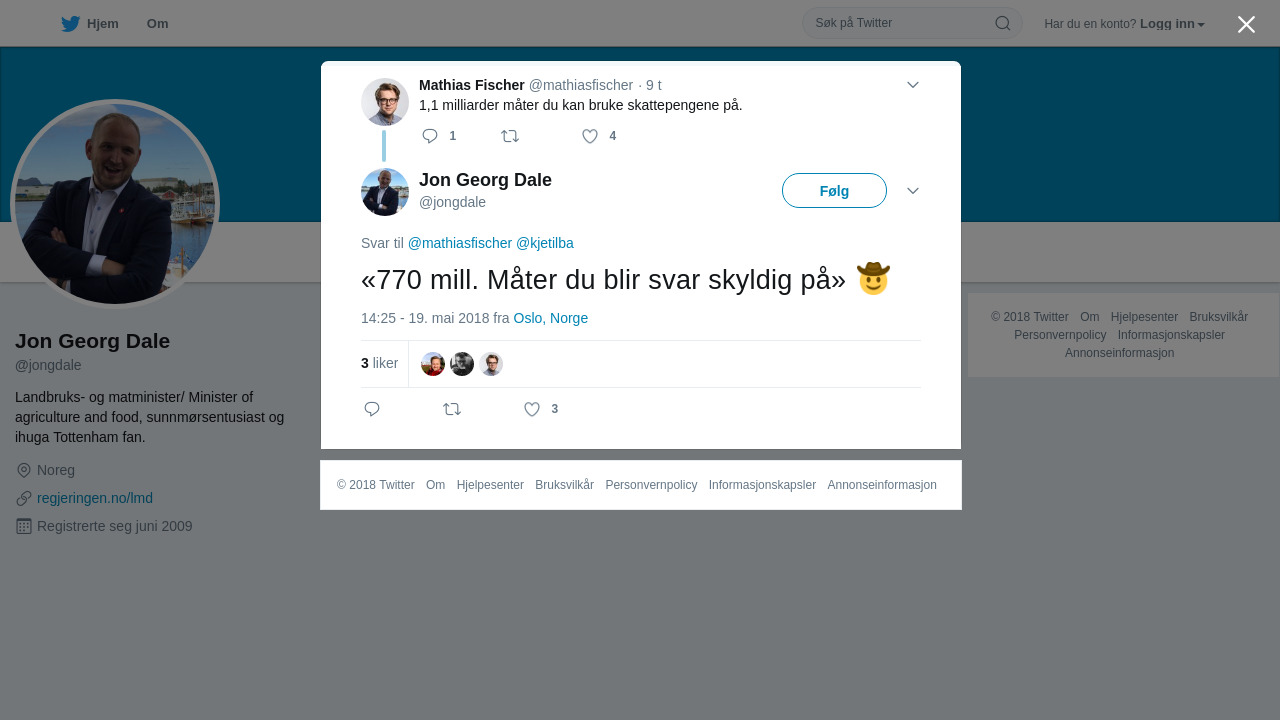
Task: Open Hjelpesenter link below the tweet
Action: [x=490, y=485]
